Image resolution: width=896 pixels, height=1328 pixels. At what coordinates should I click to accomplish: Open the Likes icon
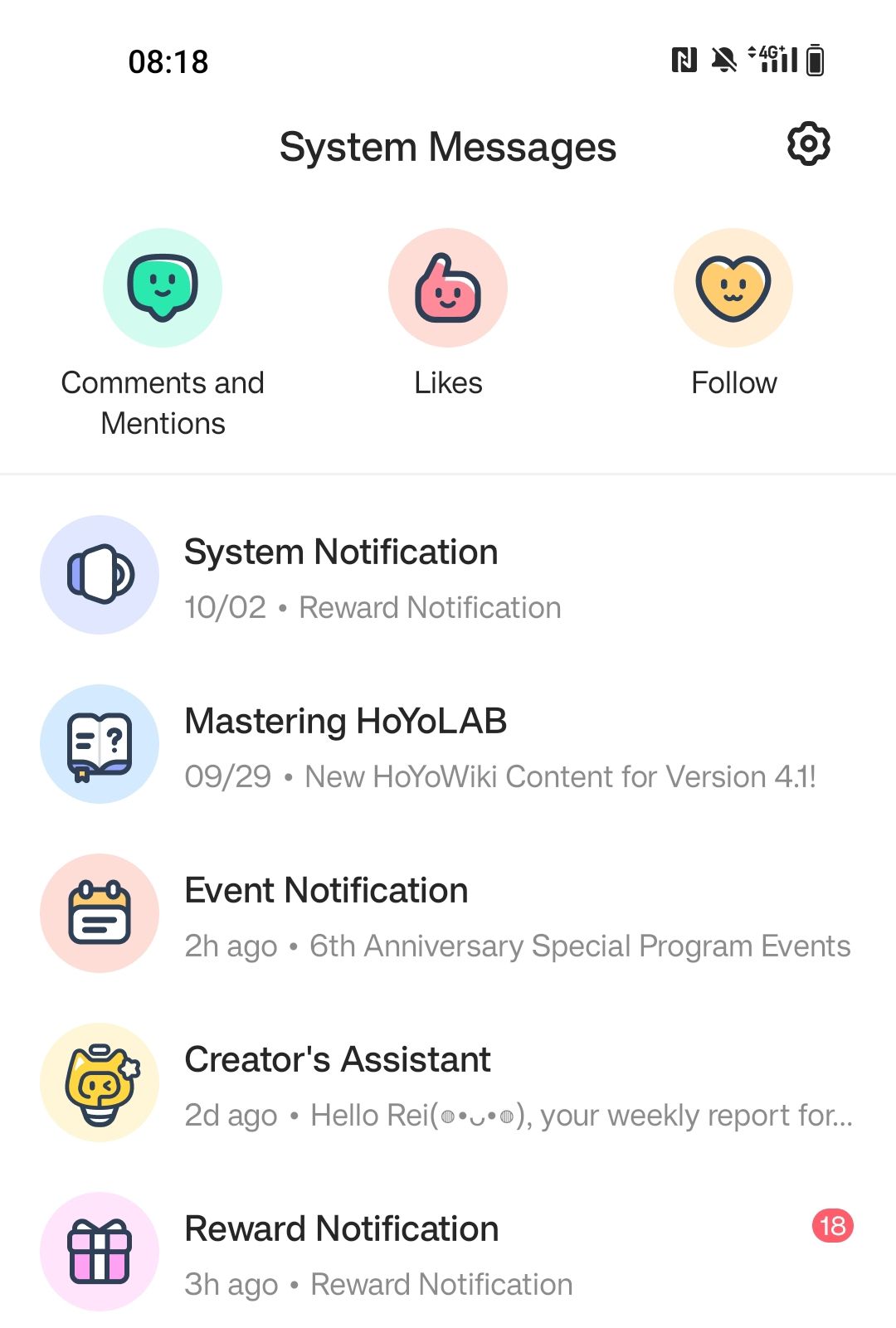tap(448, 287)
